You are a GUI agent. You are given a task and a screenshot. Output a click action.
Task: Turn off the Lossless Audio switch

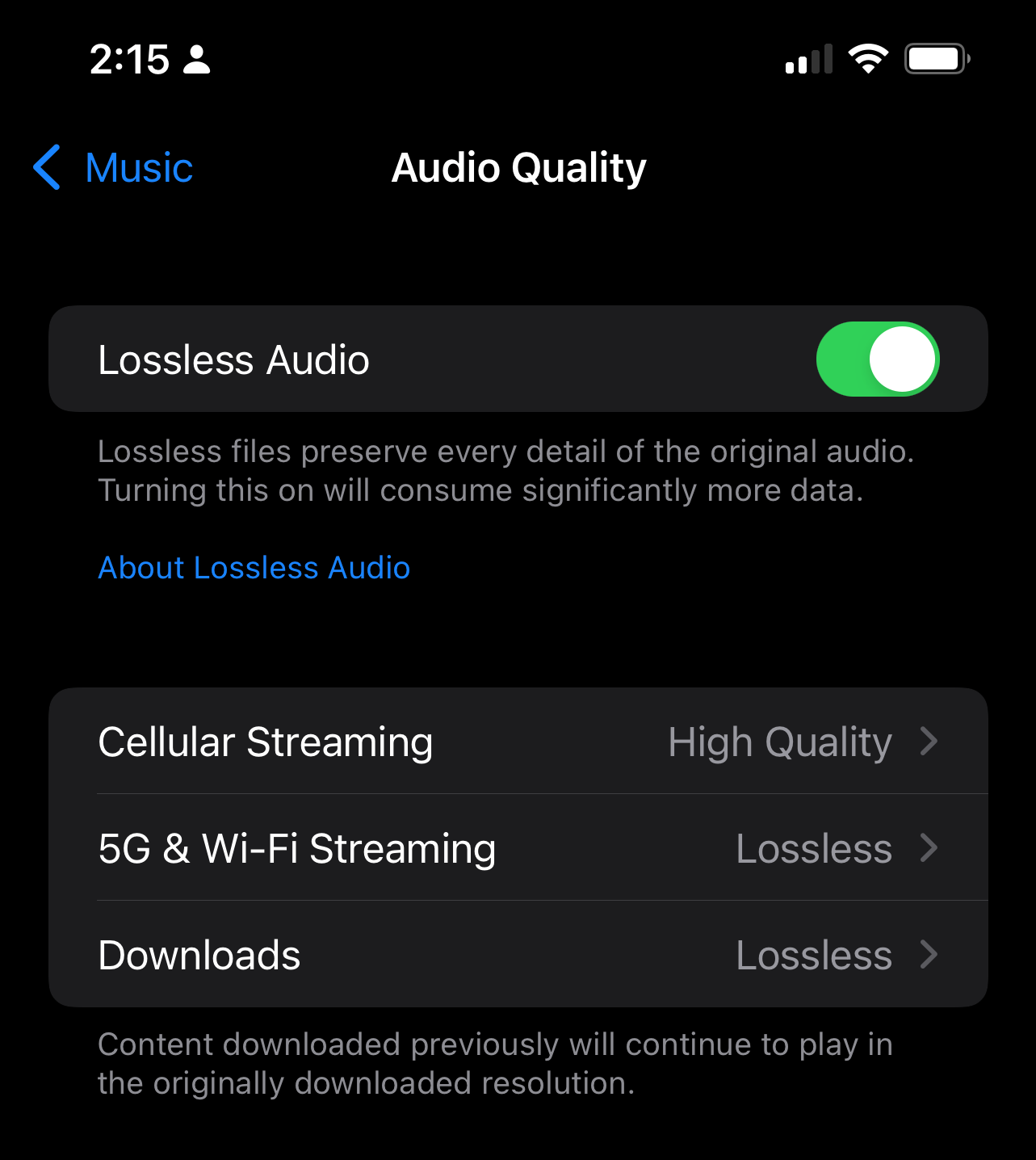click(877, 359)
